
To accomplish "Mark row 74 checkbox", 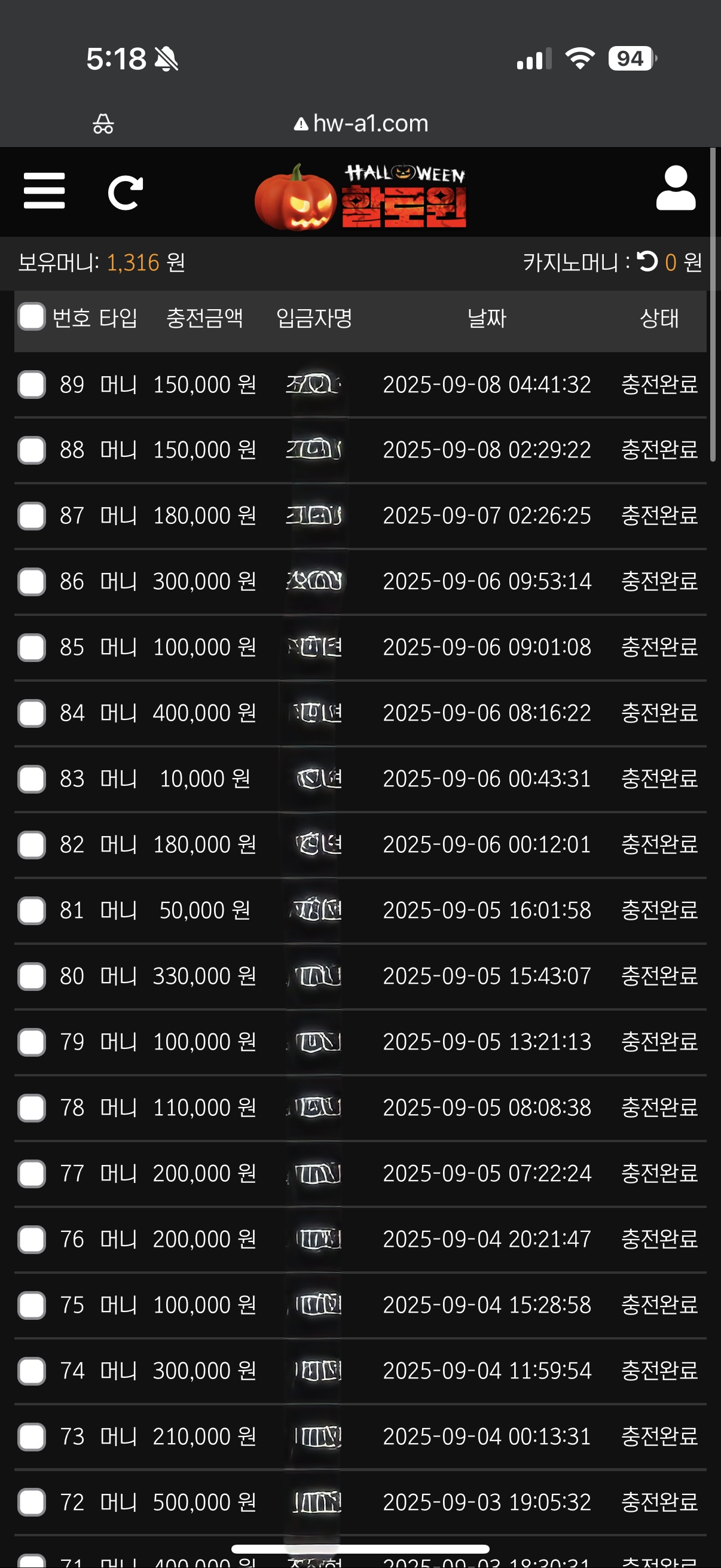I will pos(32,1371).
